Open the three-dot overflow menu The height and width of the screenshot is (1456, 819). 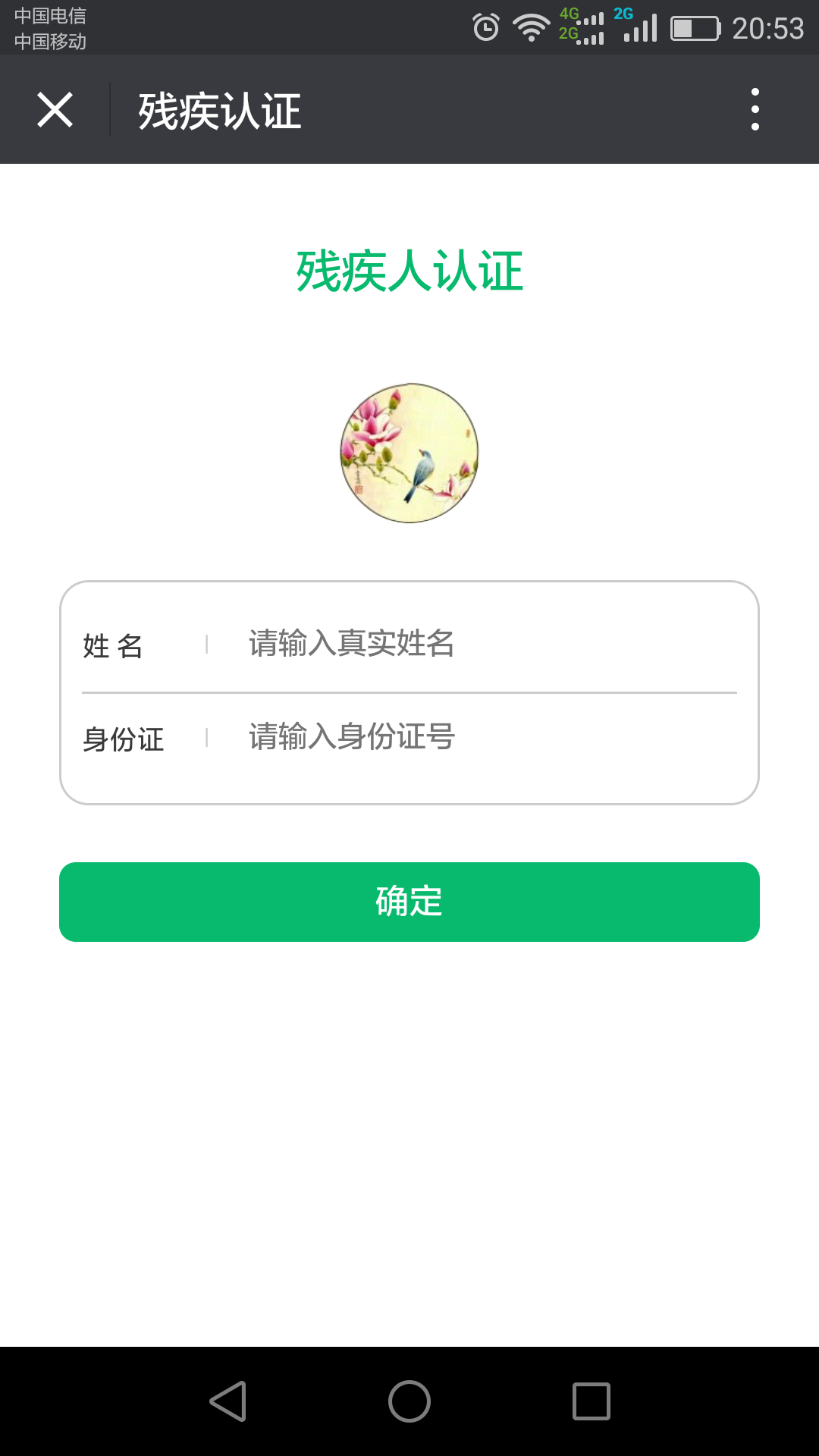[x=755, y=110]
